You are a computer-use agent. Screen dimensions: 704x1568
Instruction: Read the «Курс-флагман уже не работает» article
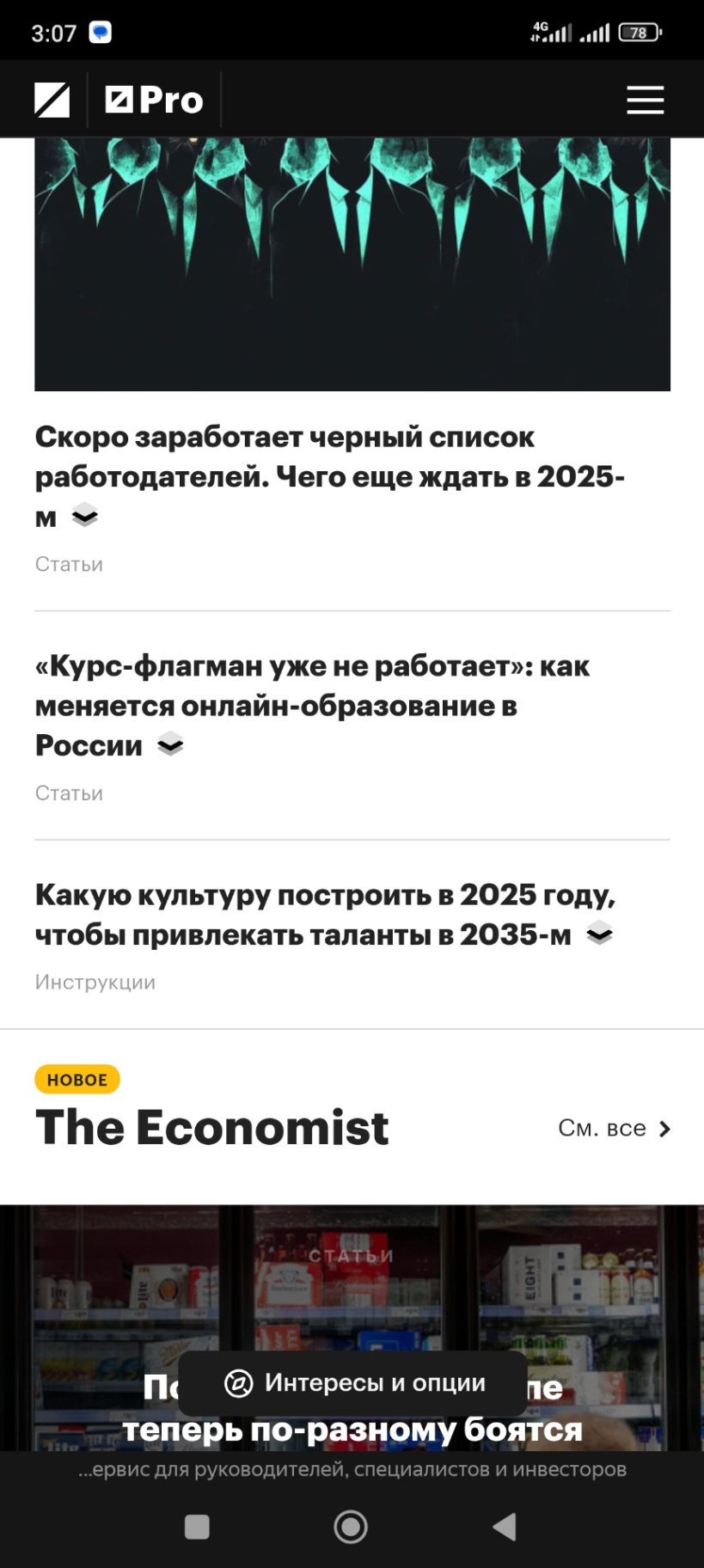coord(312,705)
